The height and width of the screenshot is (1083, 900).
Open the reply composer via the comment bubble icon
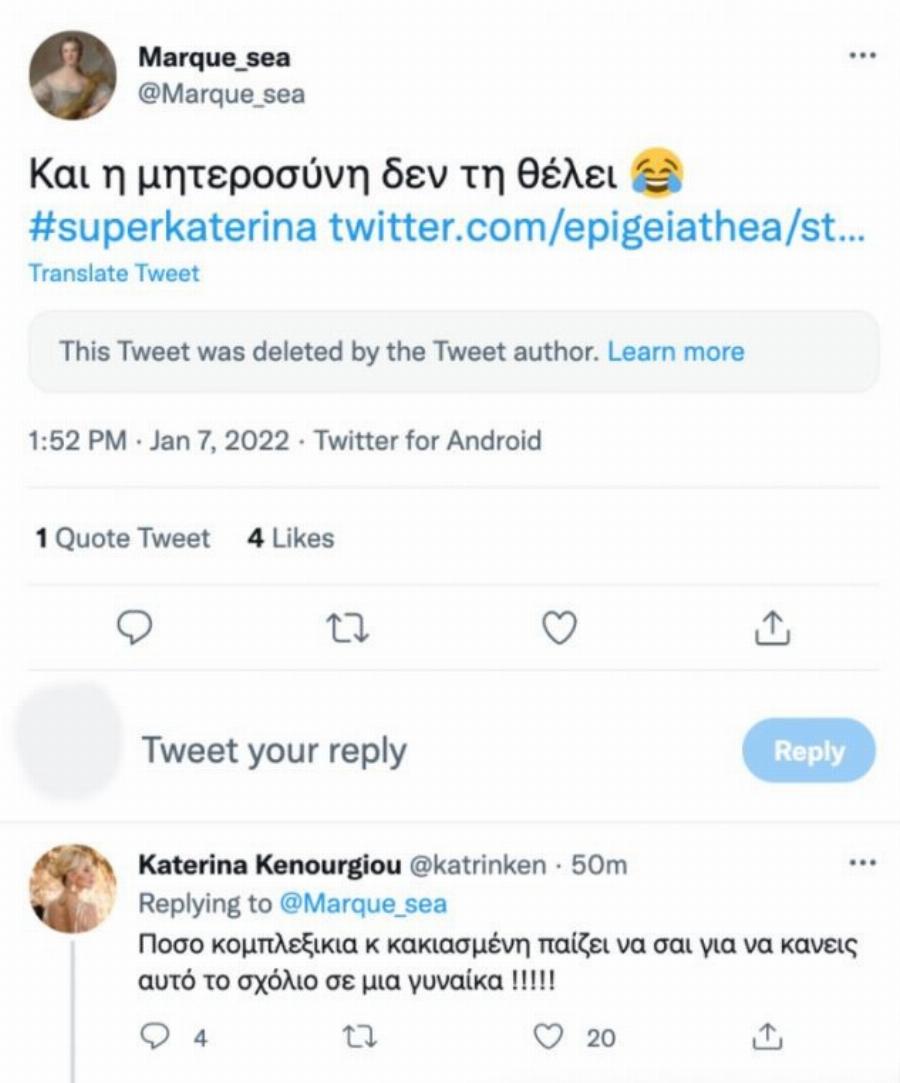point(136,627)
